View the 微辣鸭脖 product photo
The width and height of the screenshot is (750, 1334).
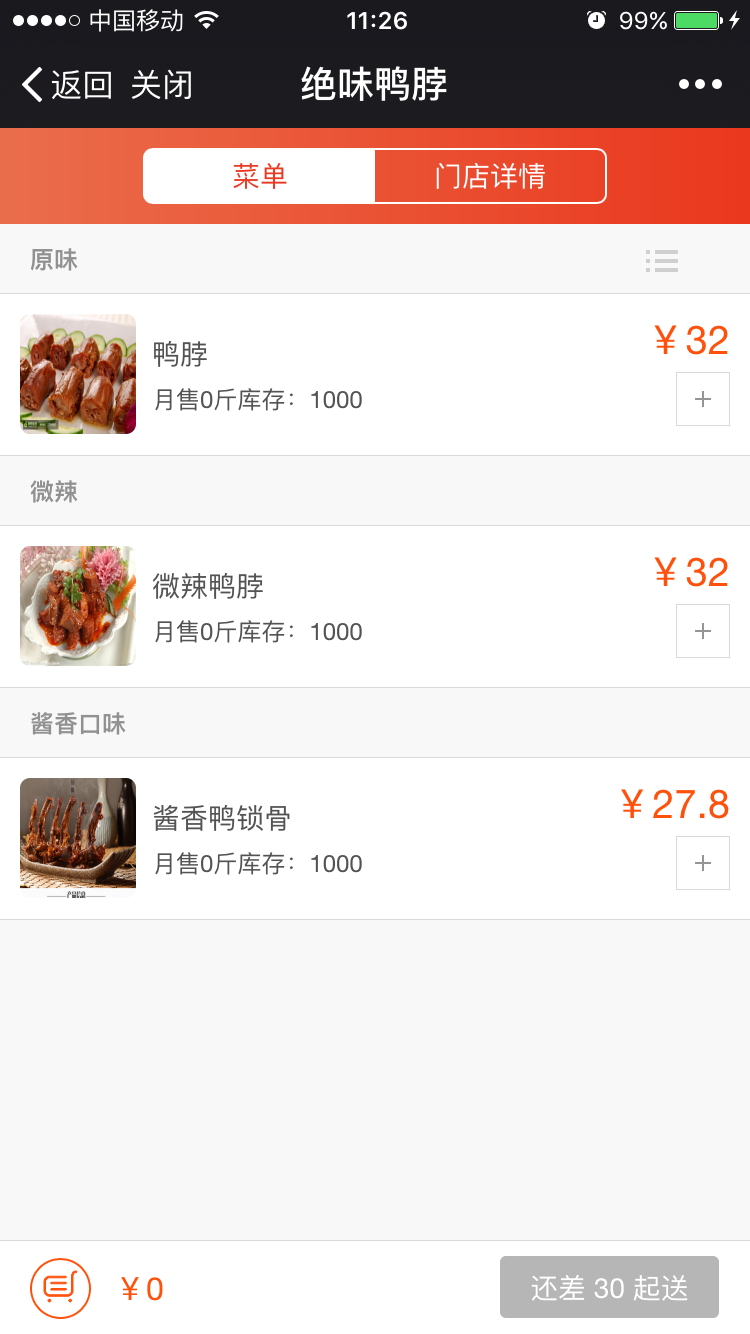tap(78, 606)
